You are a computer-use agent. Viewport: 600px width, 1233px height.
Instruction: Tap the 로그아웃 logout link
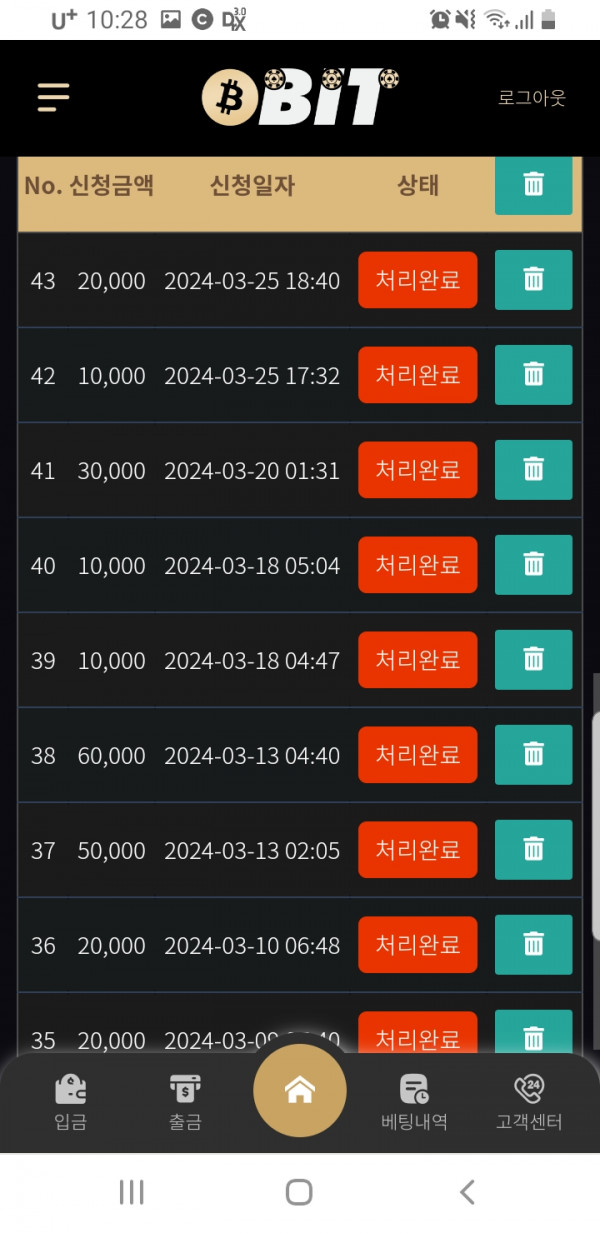coord(532,98)
